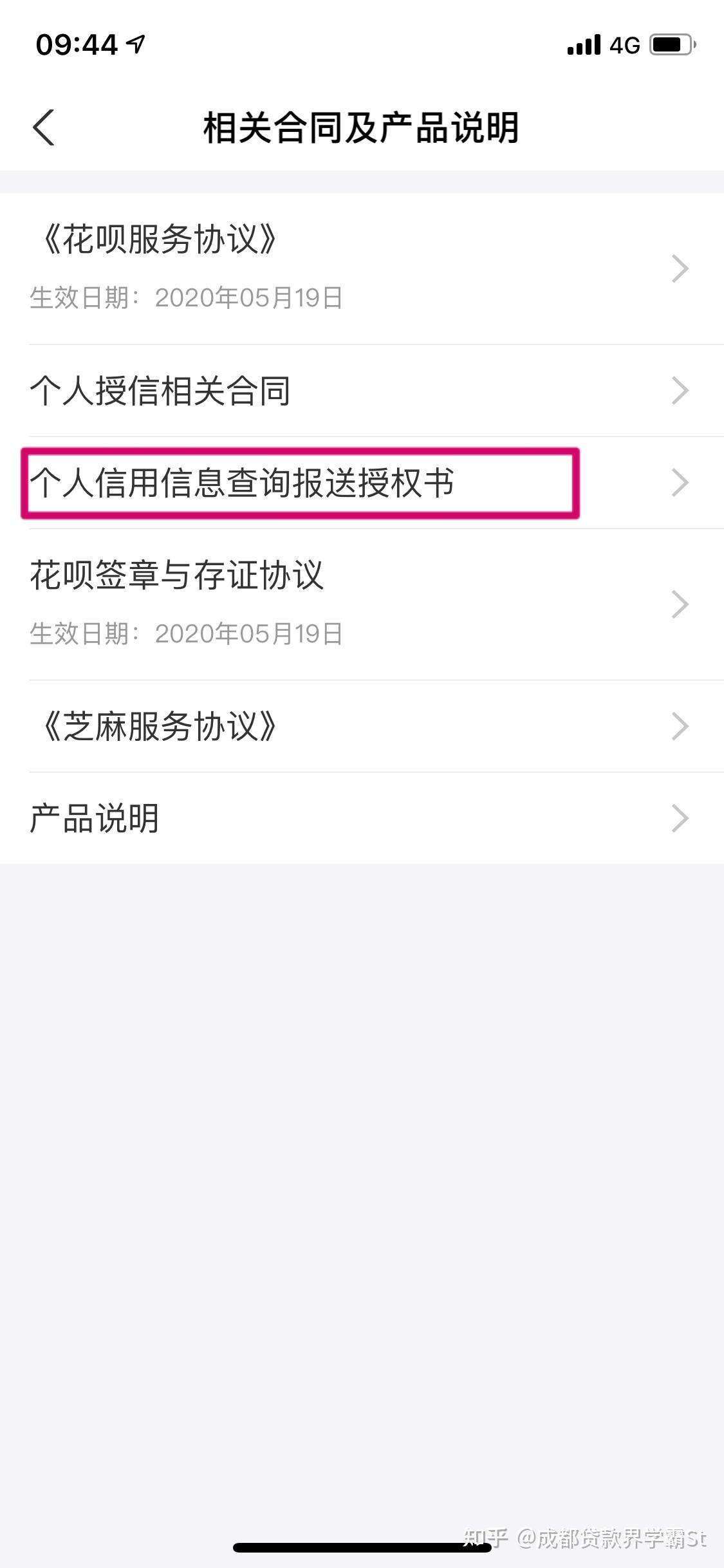The image size is (724, 1568).
Task: Tap the clock showing 09:44
Action: tap(77, 44)
